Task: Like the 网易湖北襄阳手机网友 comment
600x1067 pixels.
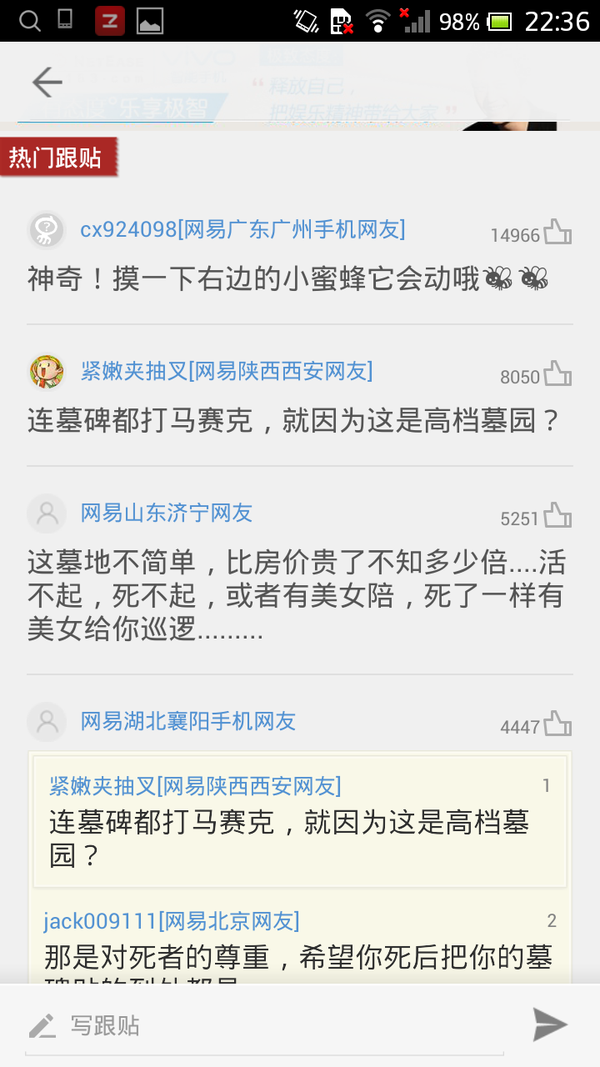Action: coord(557,725)
